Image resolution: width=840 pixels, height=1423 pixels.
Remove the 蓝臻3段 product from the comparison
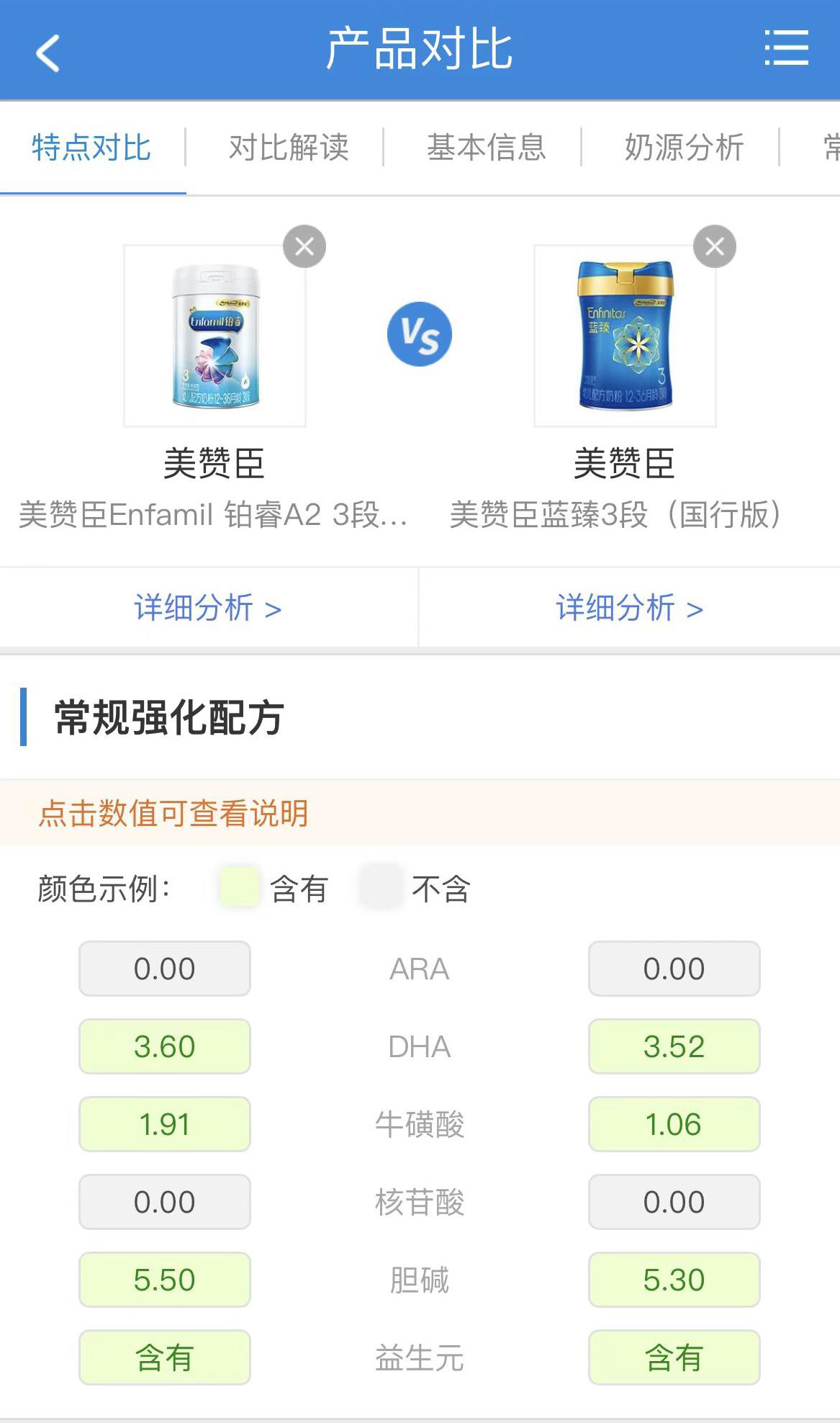pos(714,246)
